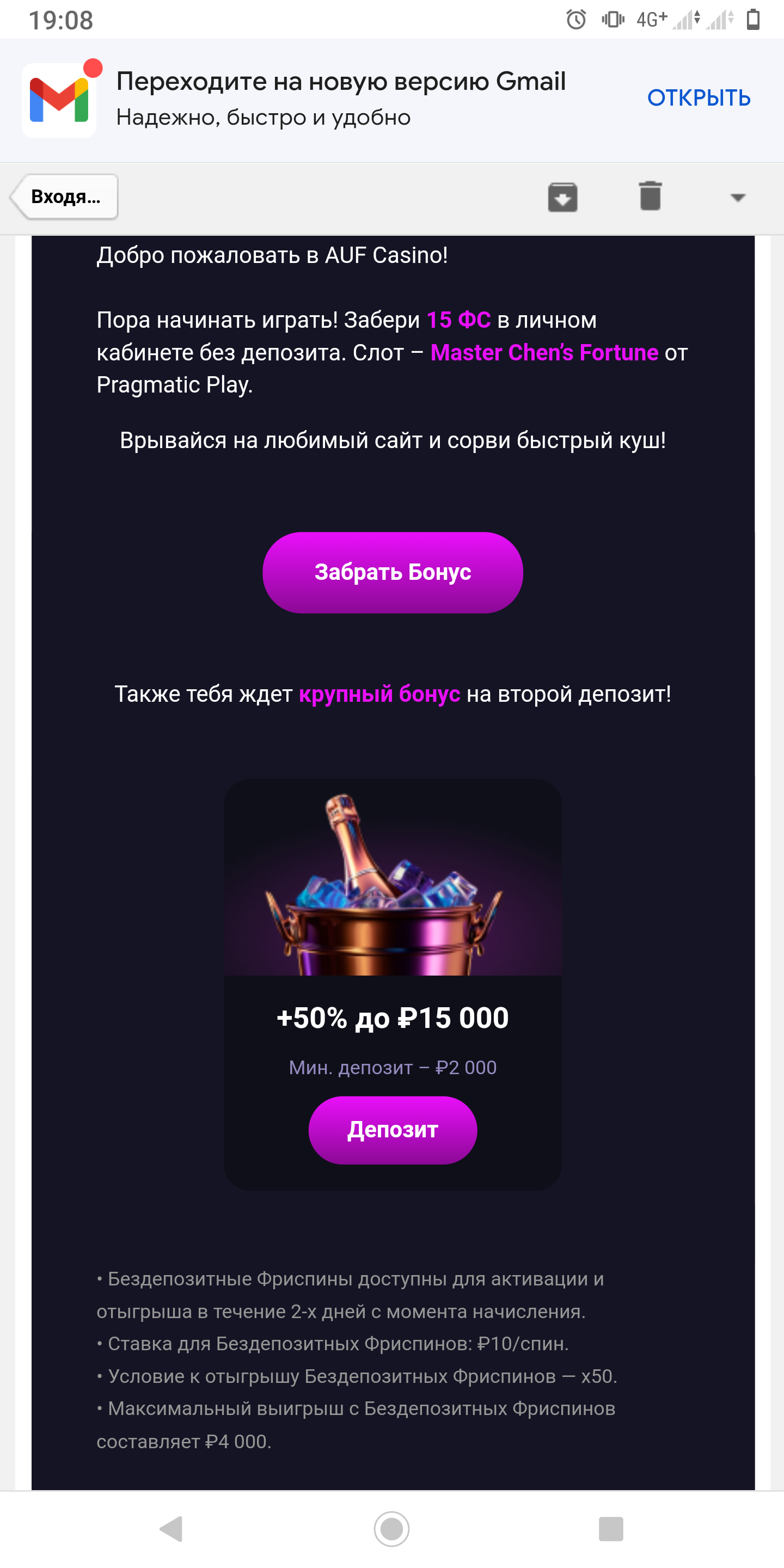The image size is (784, 1568).
Task: Delete this email with the trash icon
Action: (650, 196)
